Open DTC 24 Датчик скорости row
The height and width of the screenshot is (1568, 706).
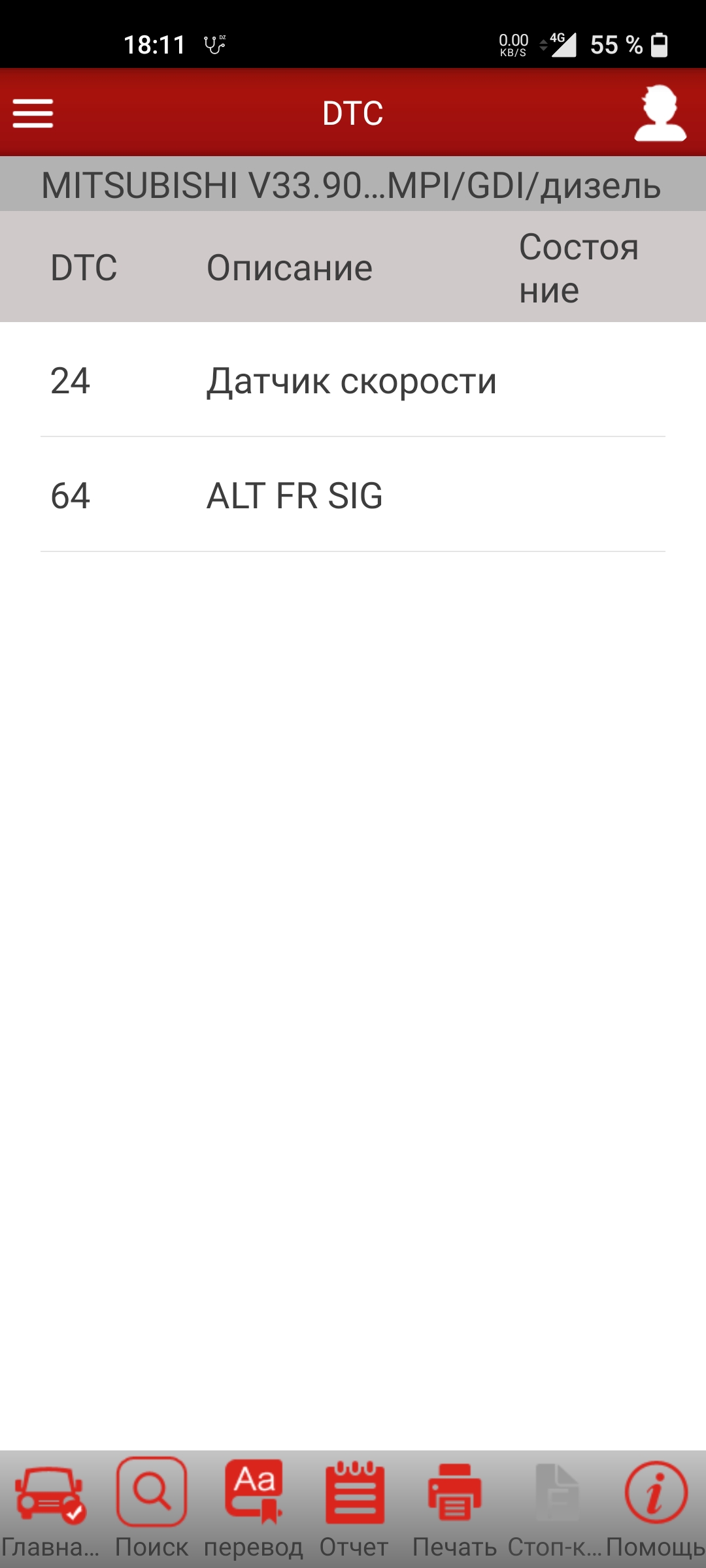(353, 381)
